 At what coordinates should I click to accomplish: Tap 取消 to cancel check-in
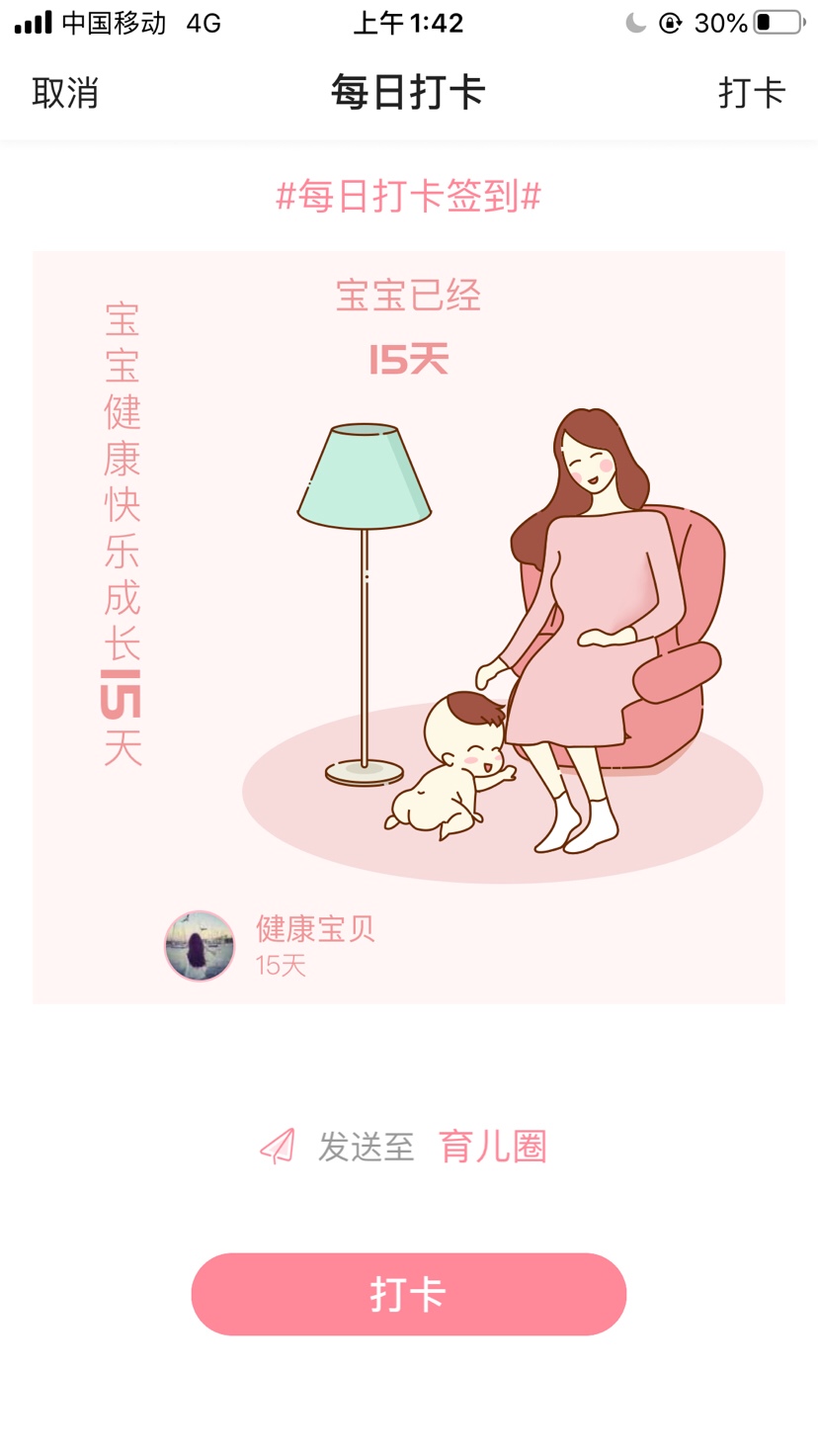[65, 93]
